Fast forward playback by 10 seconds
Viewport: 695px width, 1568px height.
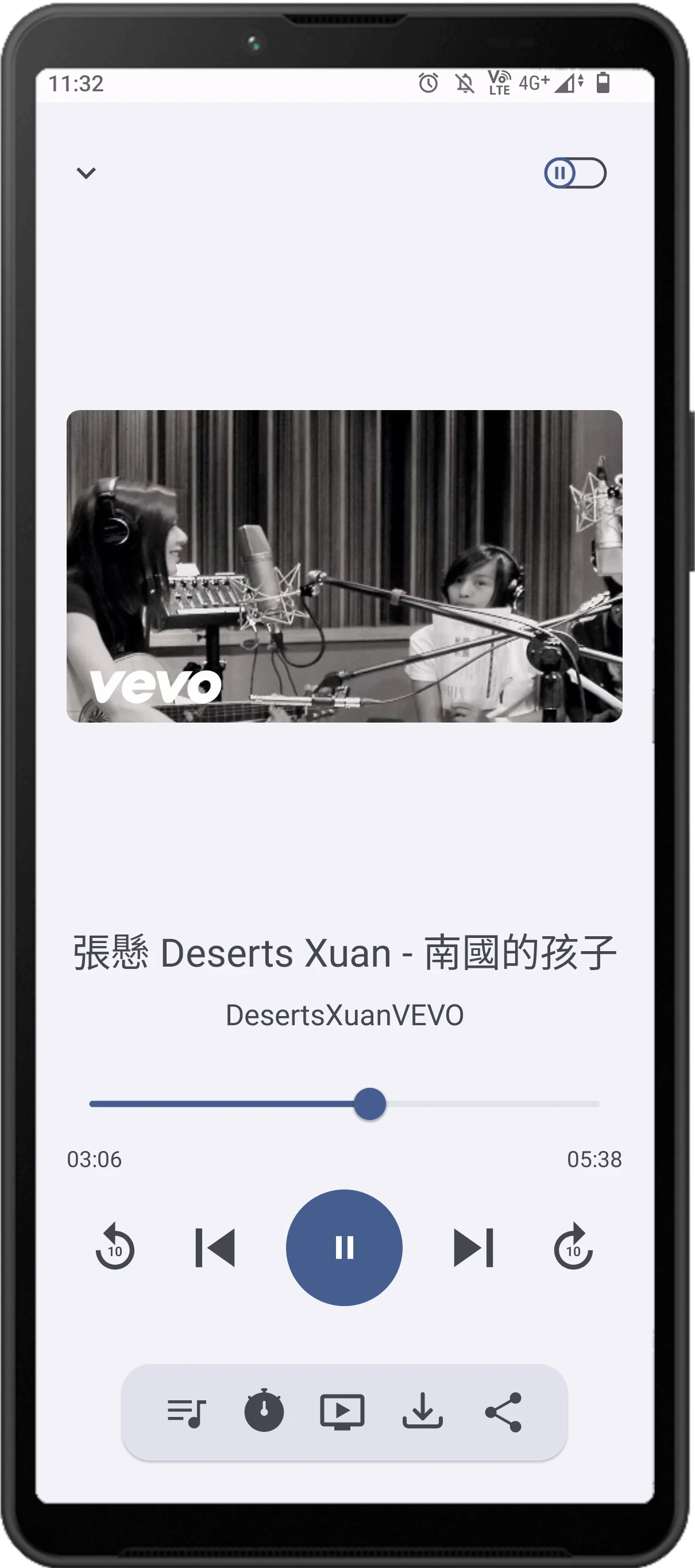click(573, 1248)
